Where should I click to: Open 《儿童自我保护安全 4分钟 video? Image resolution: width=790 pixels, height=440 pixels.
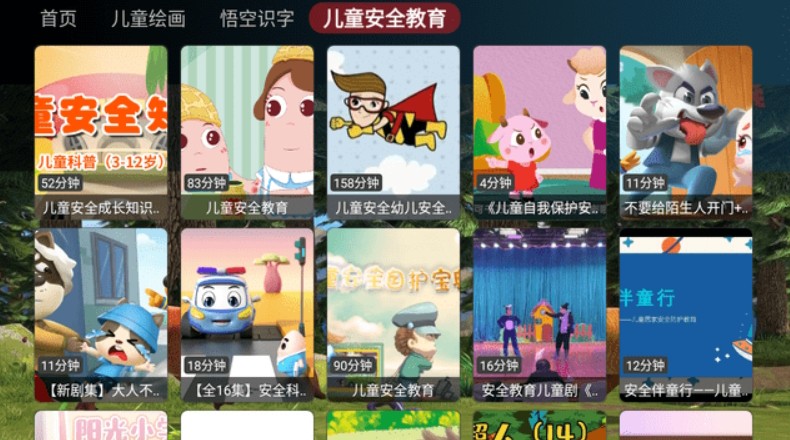[x=539, y=130]
